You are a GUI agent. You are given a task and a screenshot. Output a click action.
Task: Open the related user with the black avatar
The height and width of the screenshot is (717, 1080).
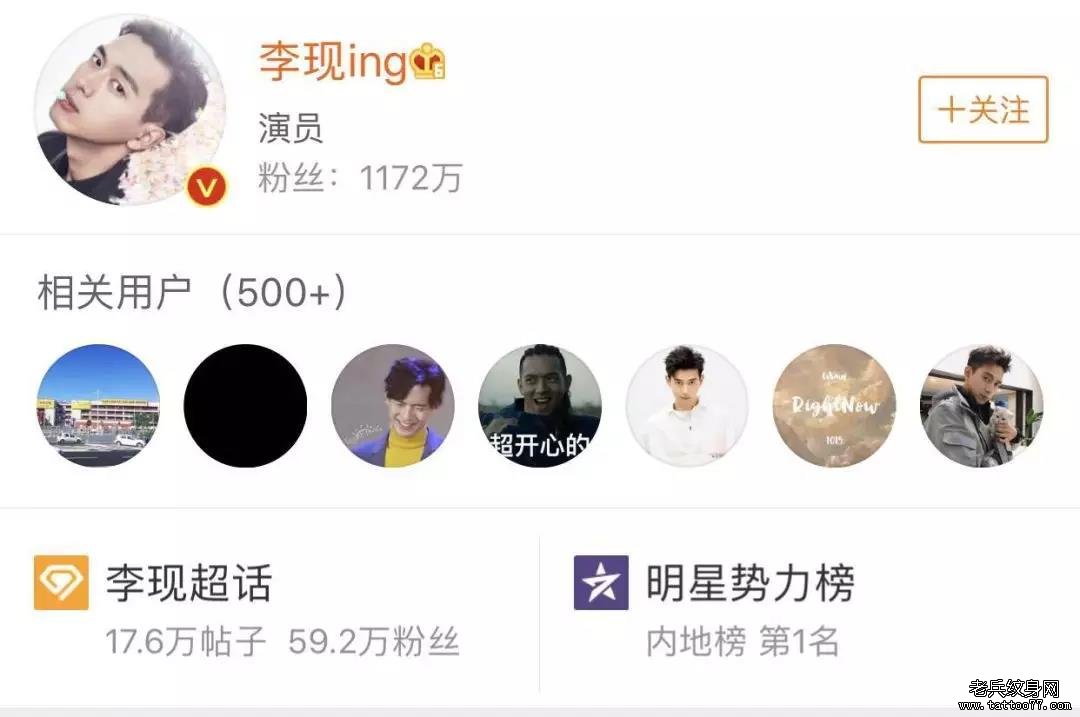point(245,406)
